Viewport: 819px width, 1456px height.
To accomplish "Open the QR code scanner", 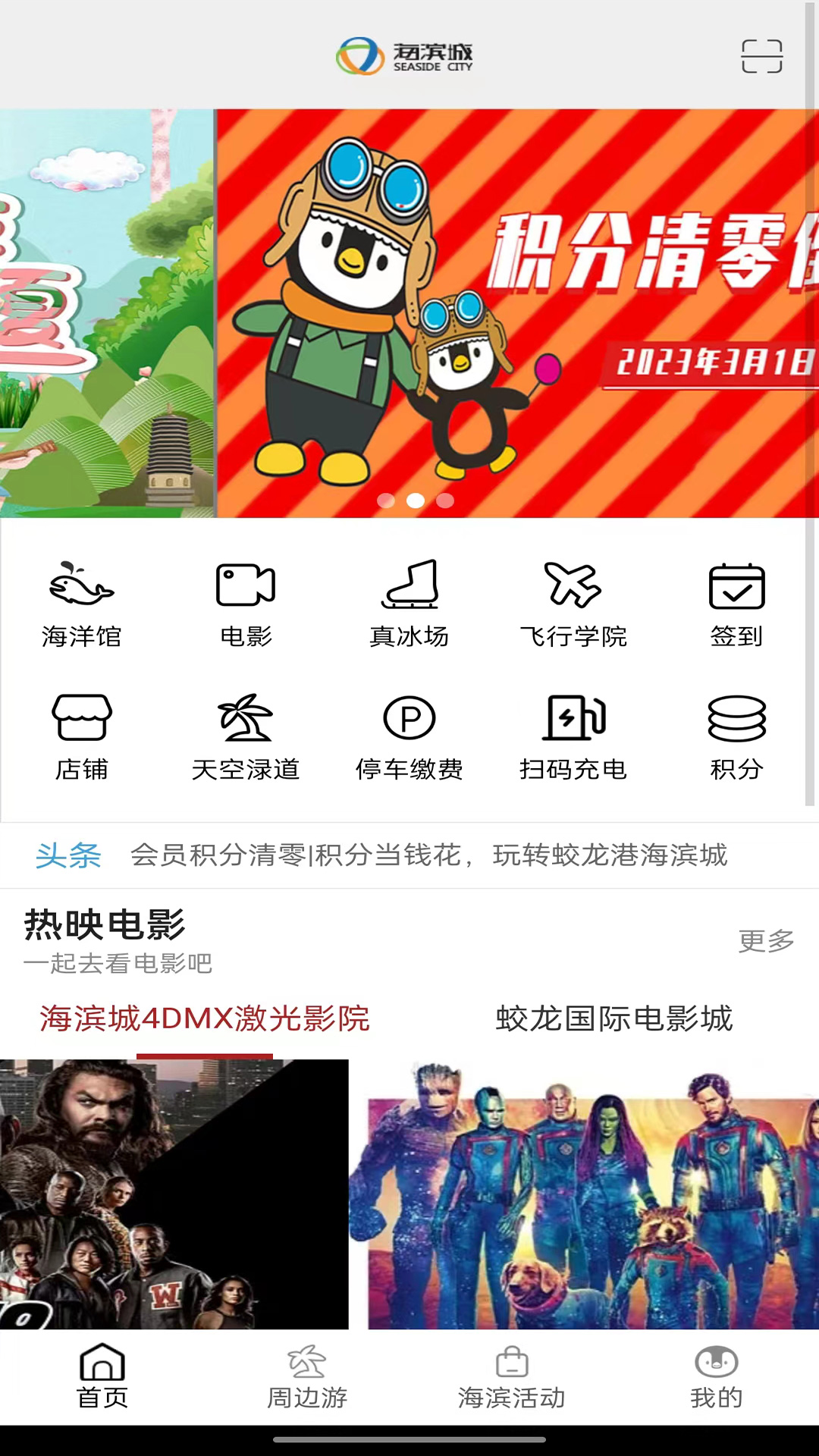I will coord(761,57).
